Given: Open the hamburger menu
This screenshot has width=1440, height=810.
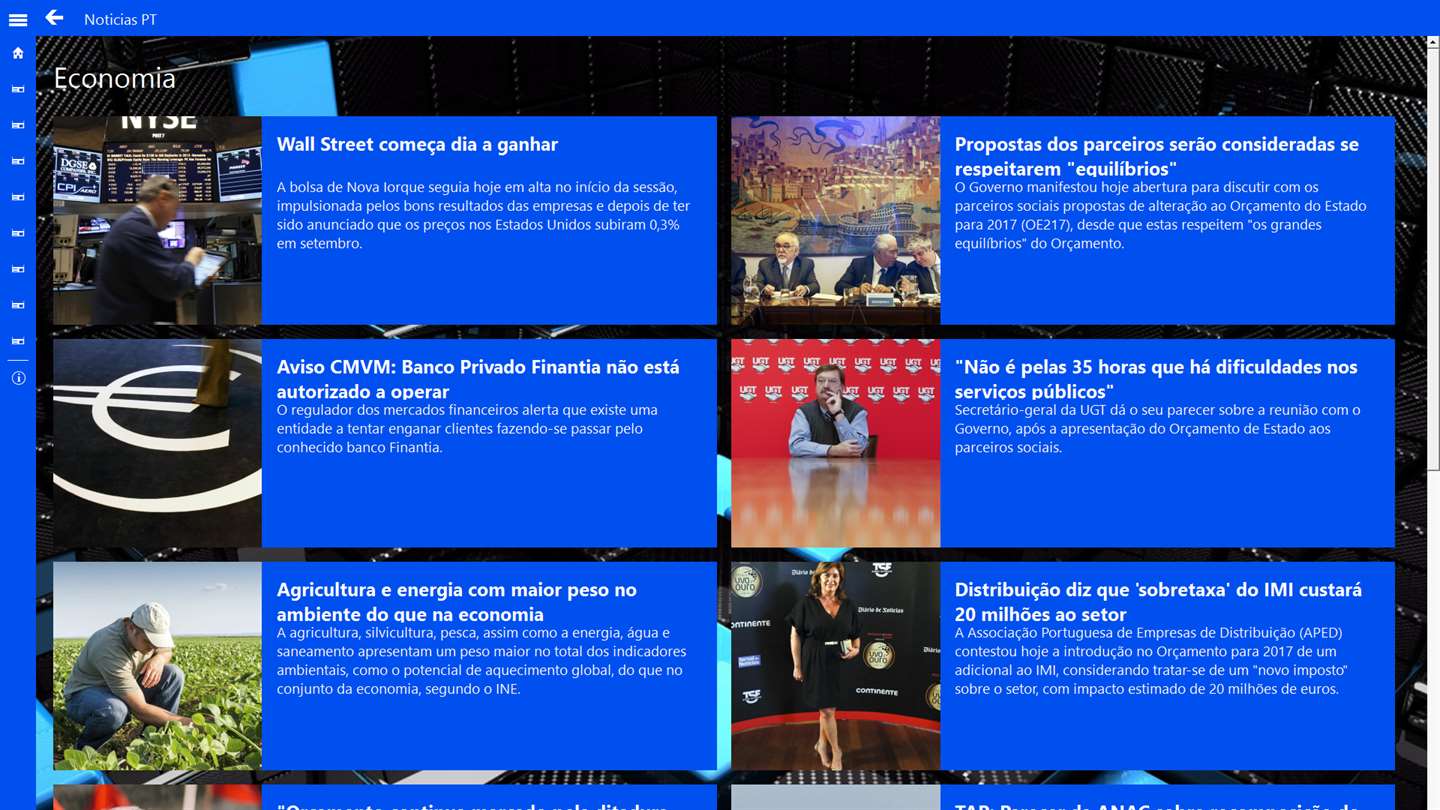Looking at the screenshot, I should pos(18,19).
